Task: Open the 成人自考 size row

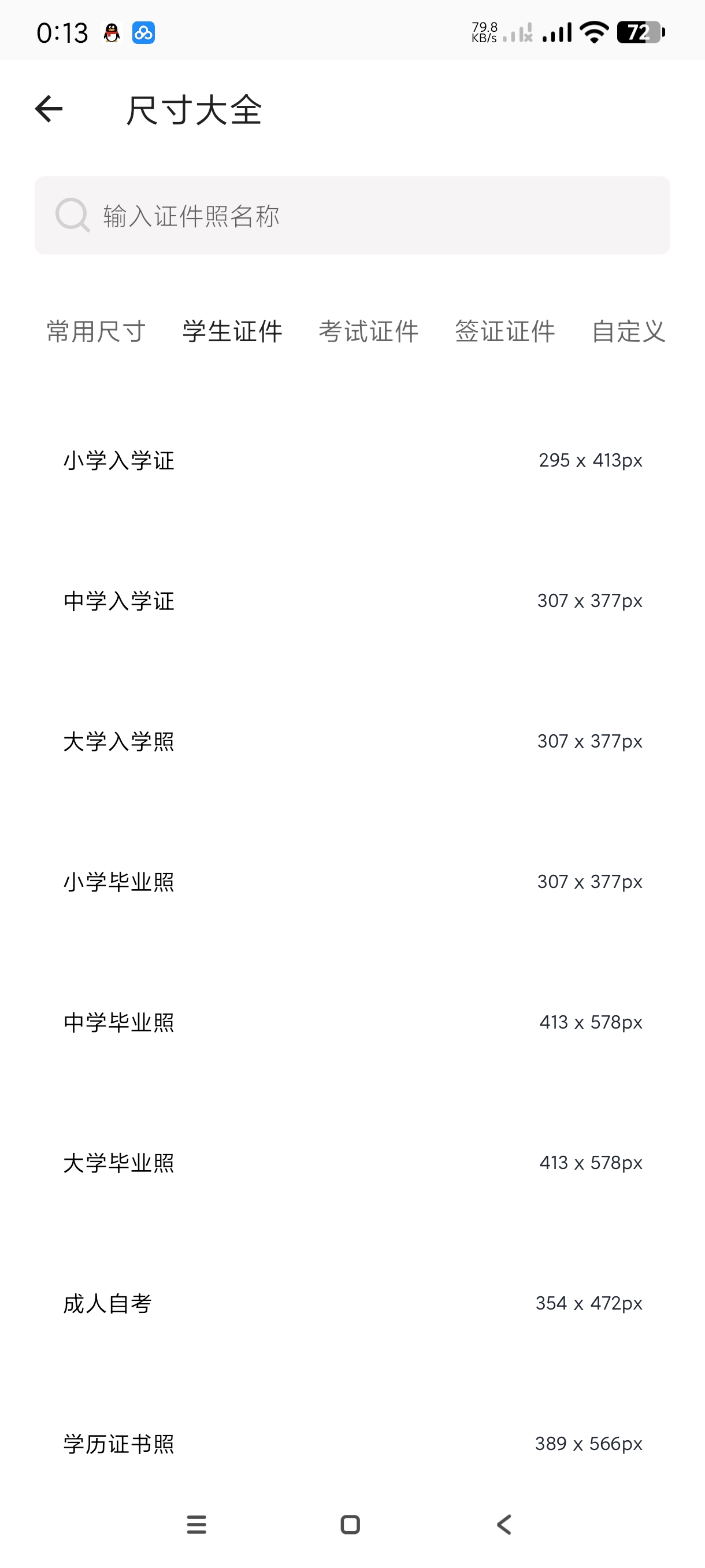Action: pos(352,1303)
